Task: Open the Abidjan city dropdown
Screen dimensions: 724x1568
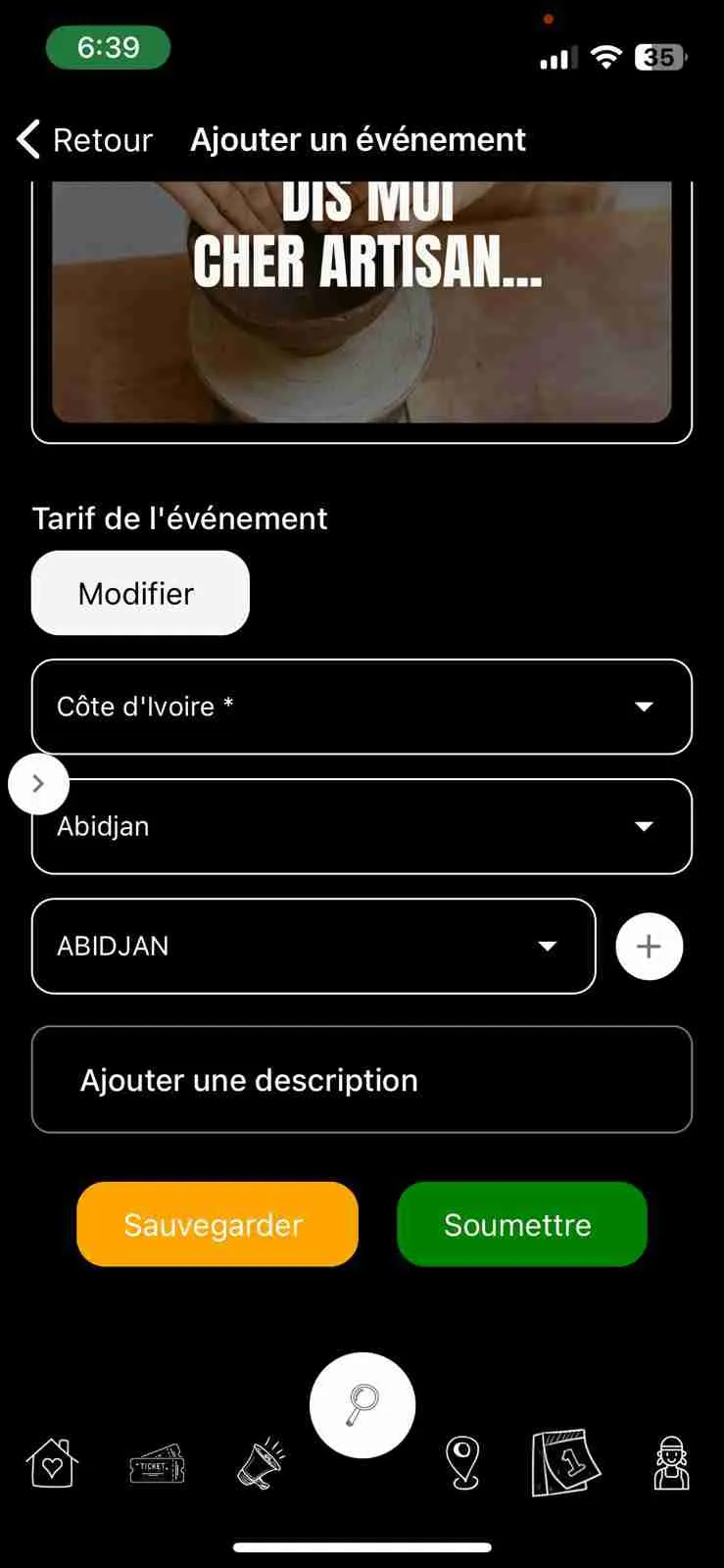Action: [x=362, y=826]
